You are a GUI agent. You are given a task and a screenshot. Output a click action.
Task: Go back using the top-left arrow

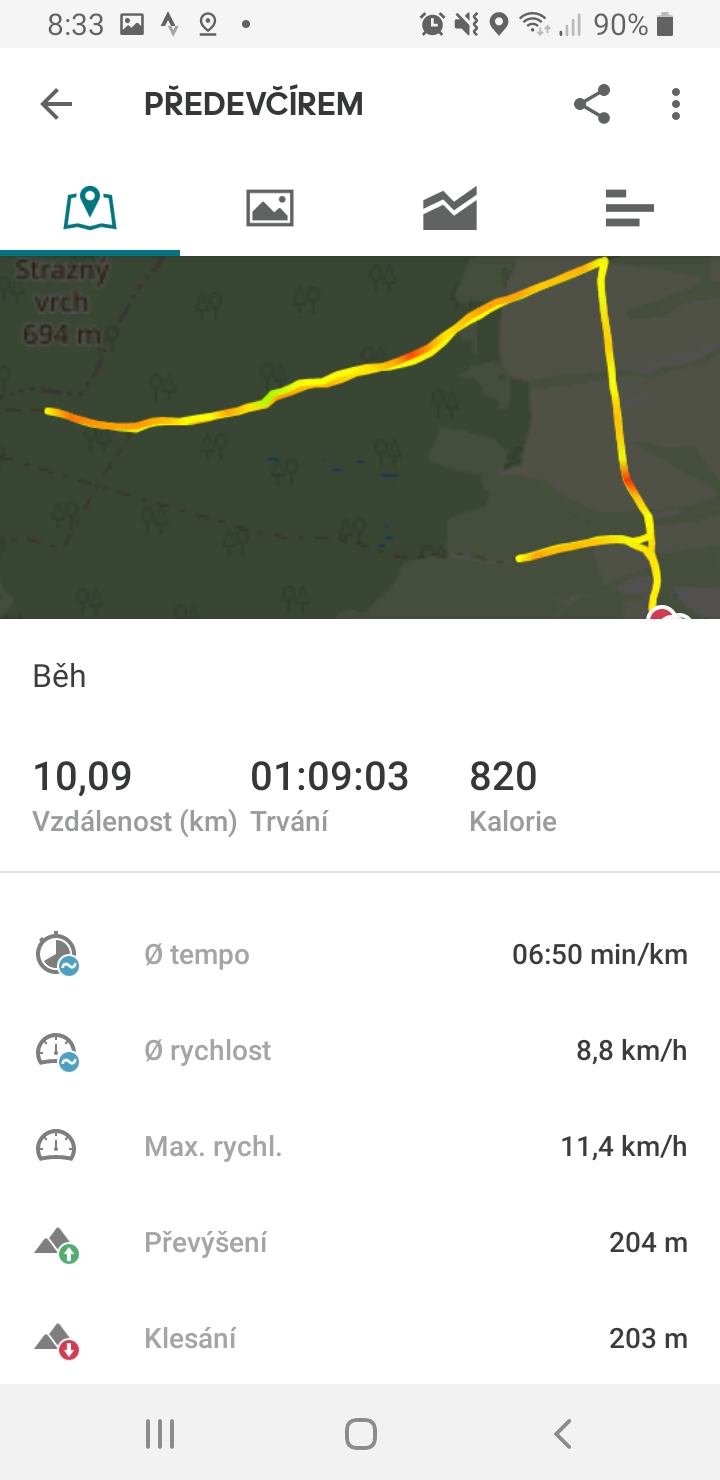point(56,104)
